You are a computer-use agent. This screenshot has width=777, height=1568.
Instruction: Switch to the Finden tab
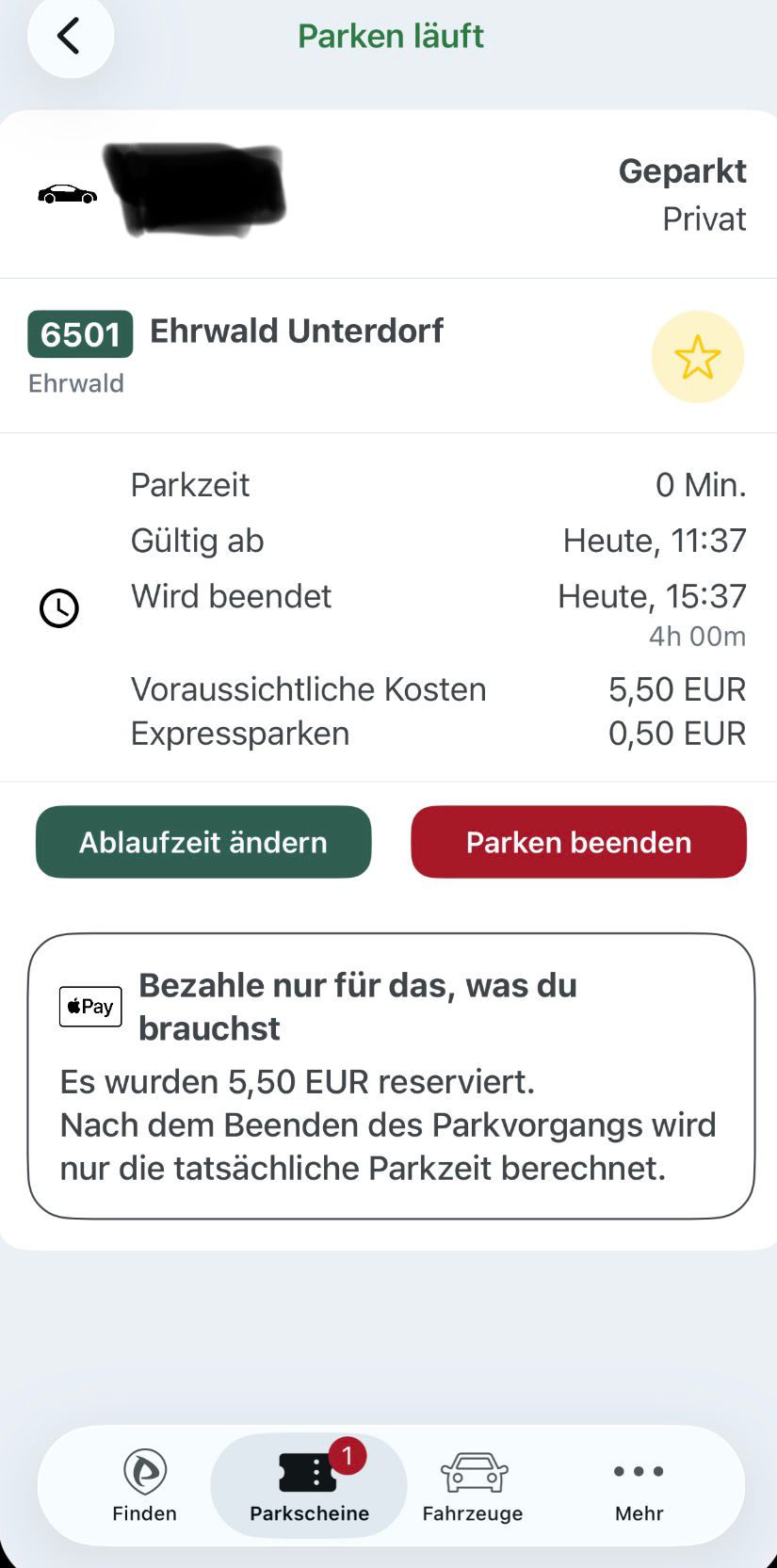point(145,1485)
